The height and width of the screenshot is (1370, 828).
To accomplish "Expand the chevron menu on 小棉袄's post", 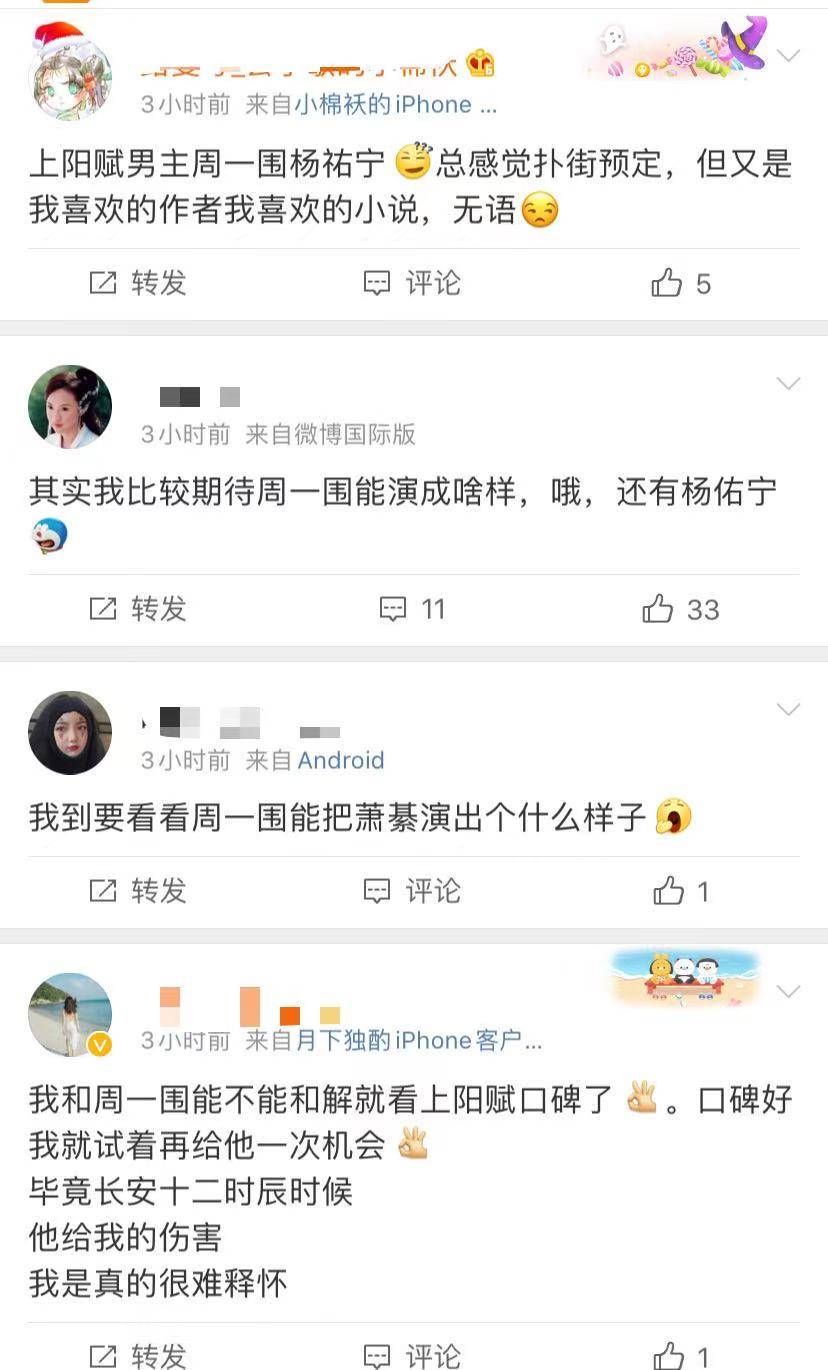I will tap(788, 56).
